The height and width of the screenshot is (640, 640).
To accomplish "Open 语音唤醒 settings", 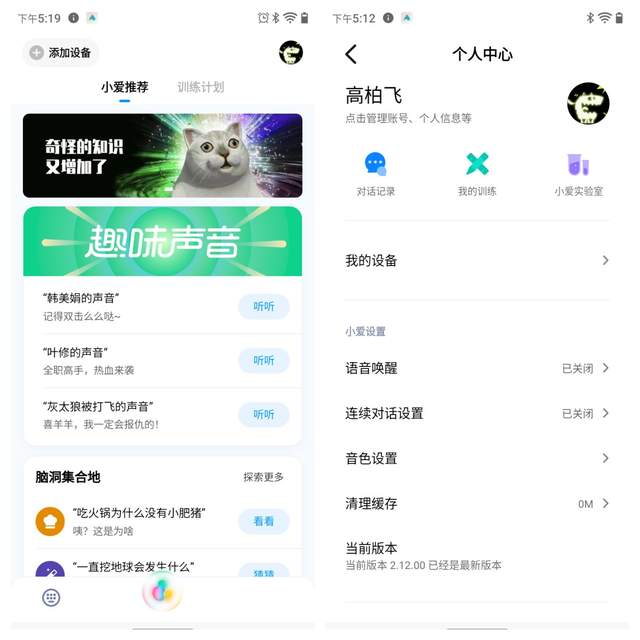I will pos(477,368).
